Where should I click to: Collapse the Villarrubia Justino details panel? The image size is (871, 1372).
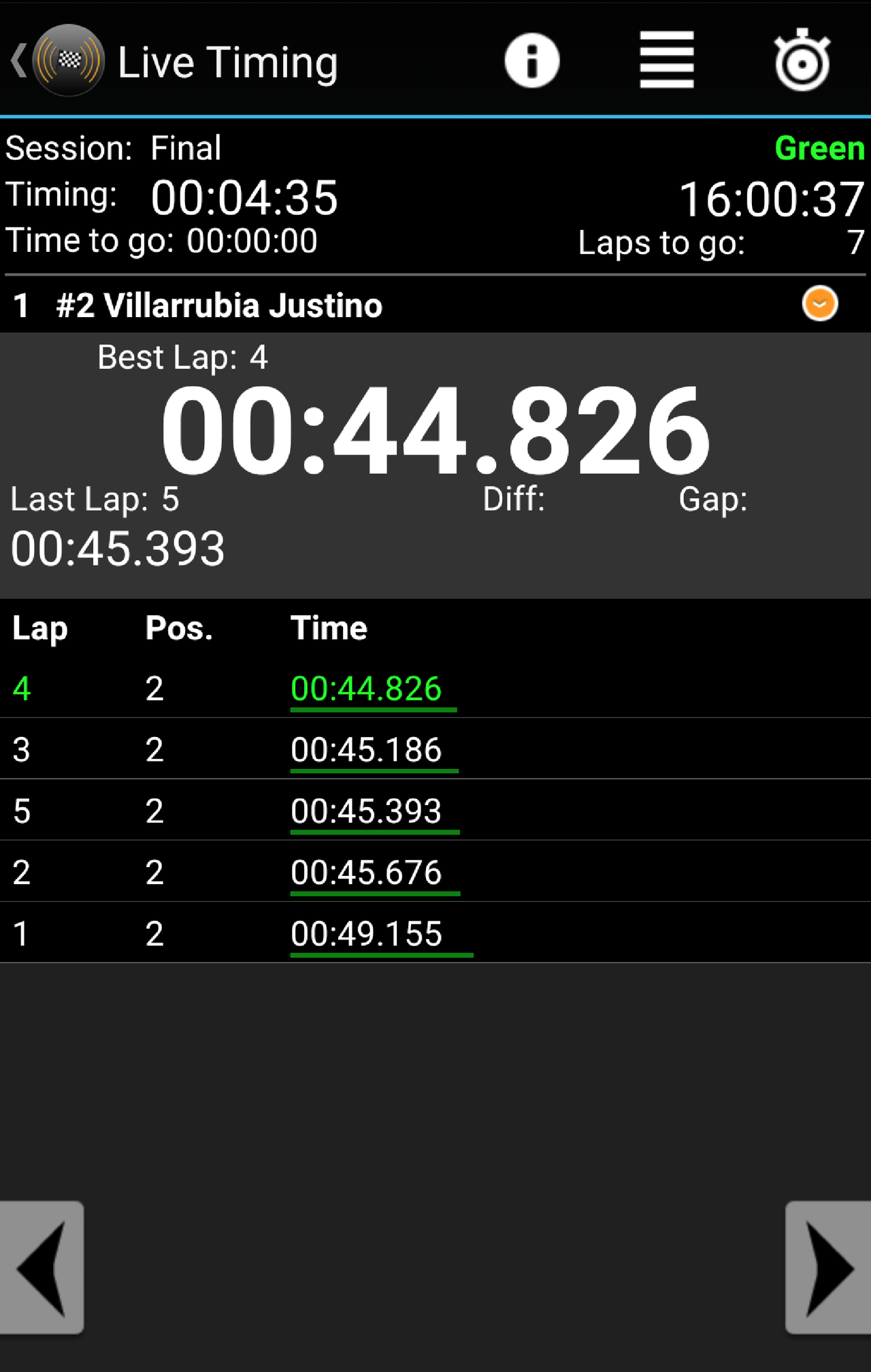(819, 304)
